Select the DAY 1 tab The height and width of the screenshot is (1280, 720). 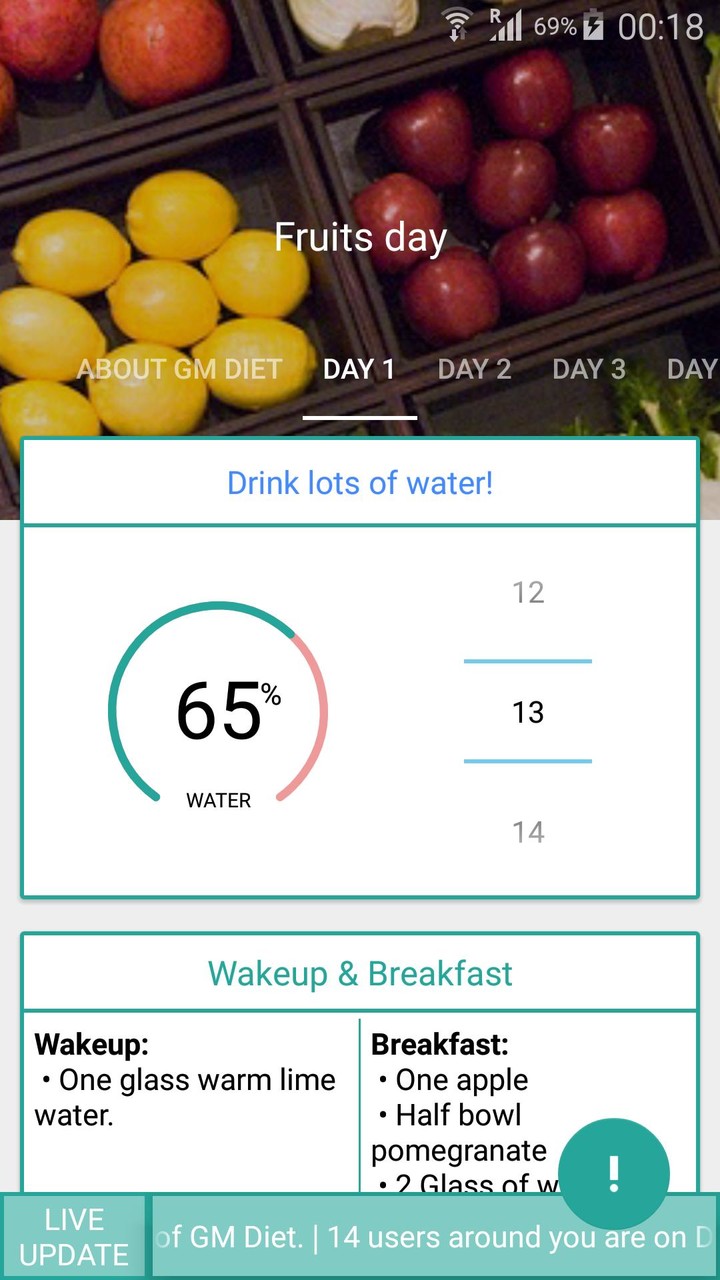(360, 369)
